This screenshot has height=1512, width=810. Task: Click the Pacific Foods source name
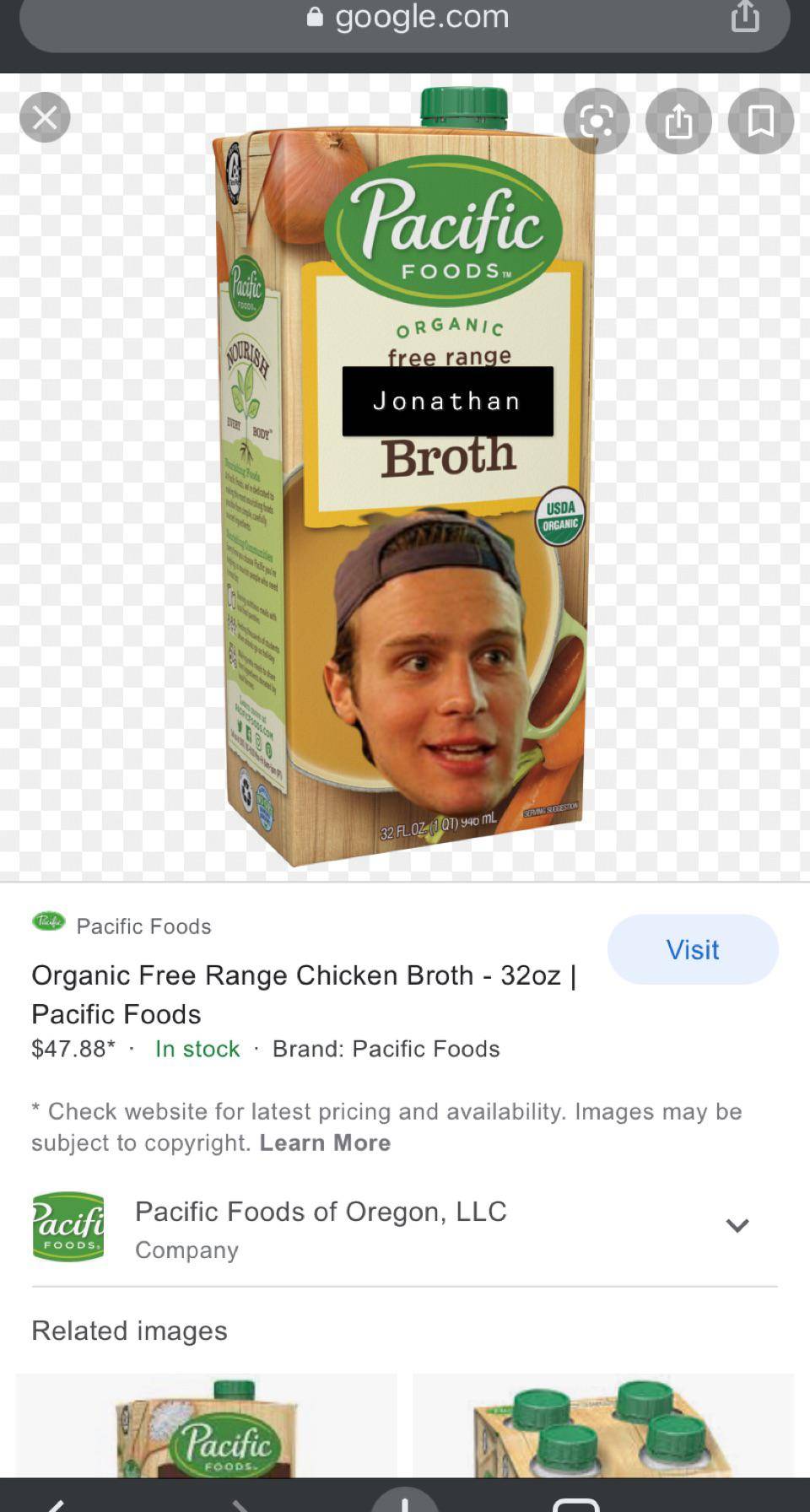coord(143,926)
